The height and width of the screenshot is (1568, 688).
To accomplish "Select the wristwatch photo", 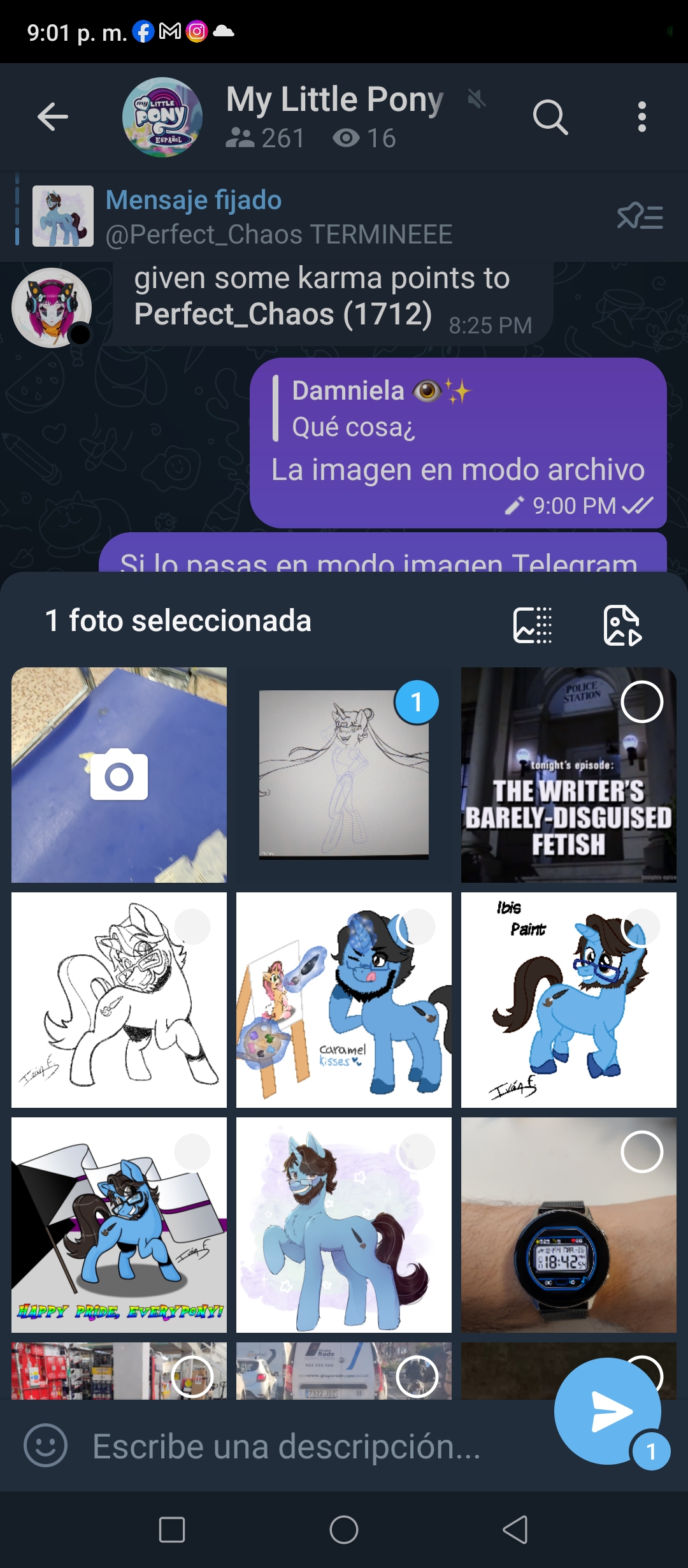I will (641, 1152).
